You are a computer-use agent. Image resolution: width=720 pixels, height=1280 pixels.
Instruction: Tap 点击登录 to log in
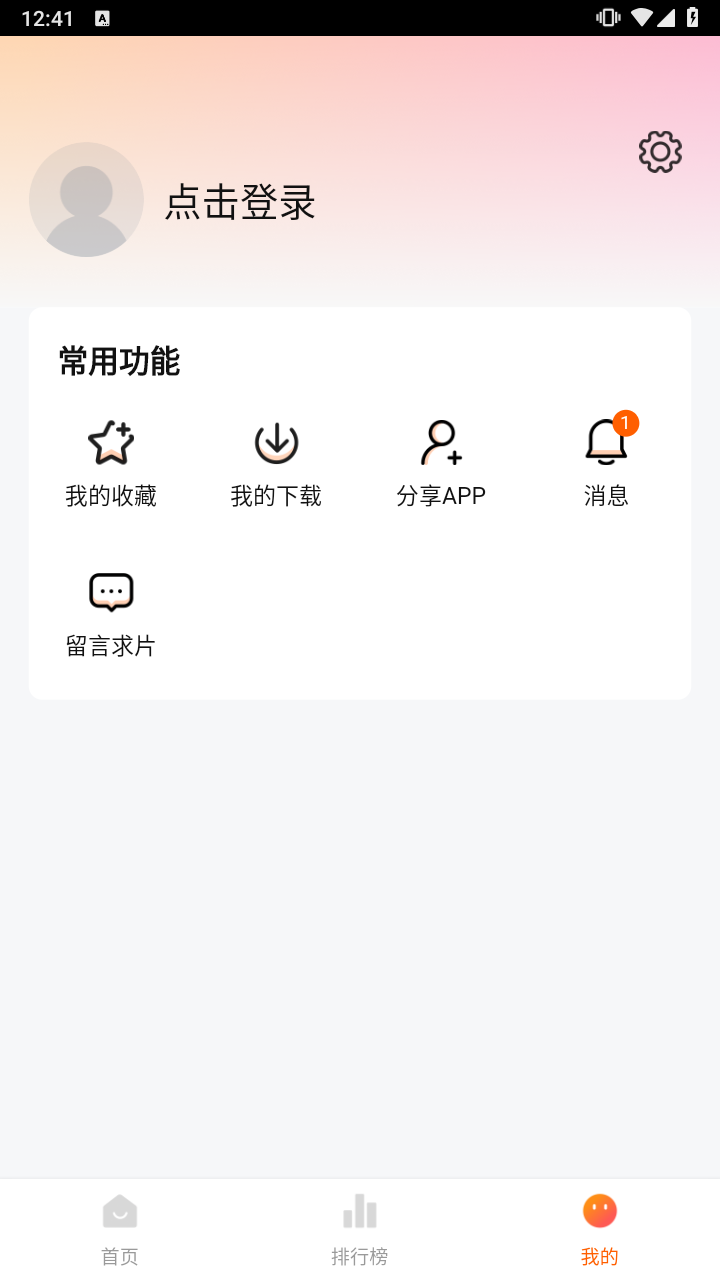pos(240,202)
